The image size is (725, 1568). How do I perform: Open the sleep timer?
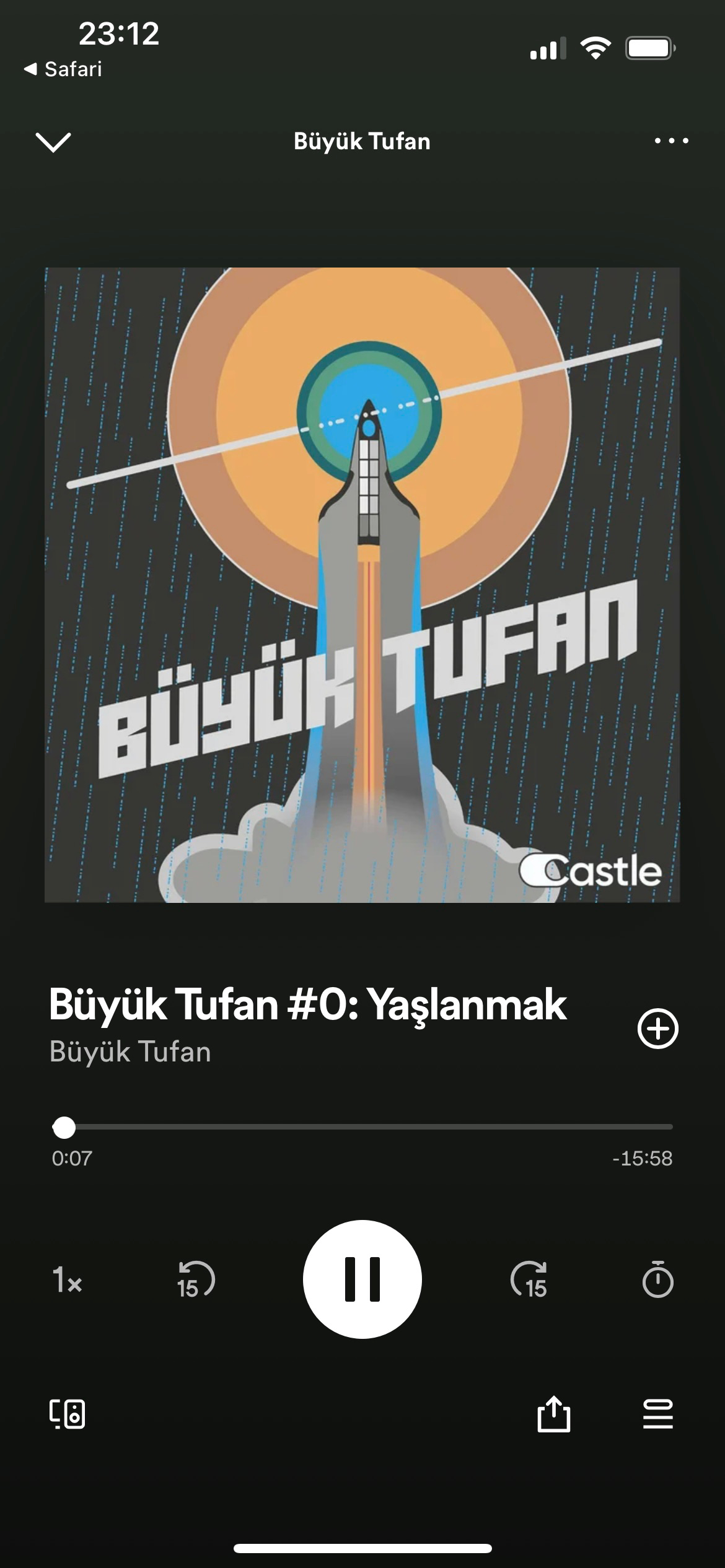pos(657,1279)
